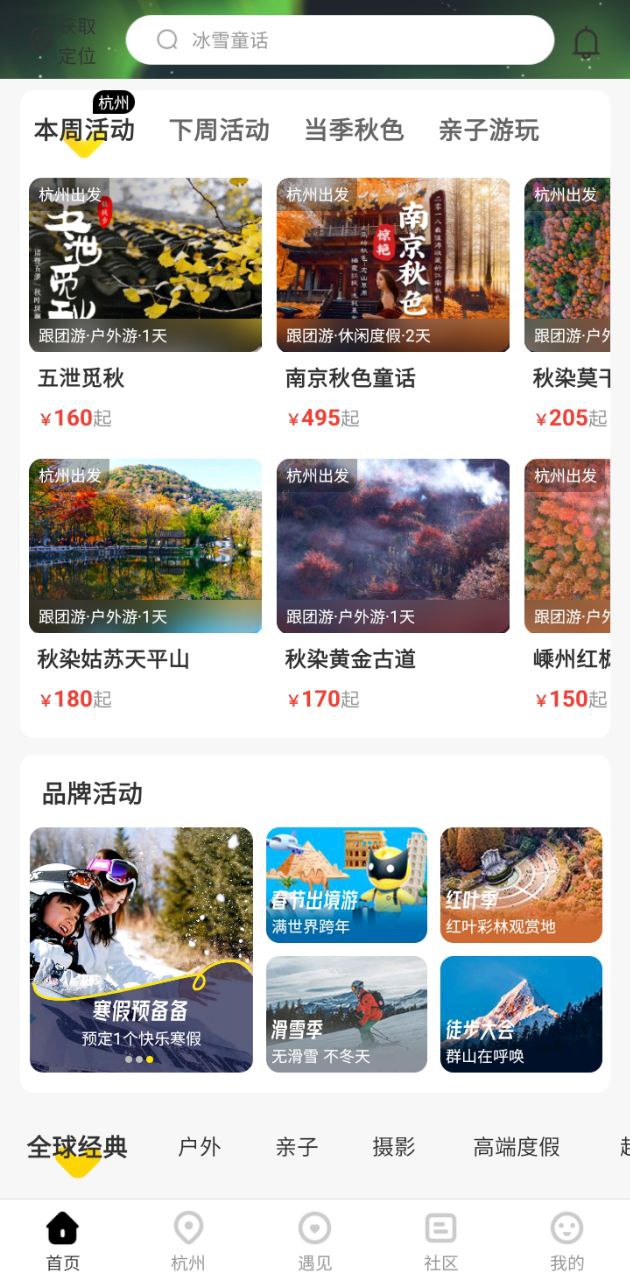Switch to the 户外 category tab
630x1280 pixels.
199,1147
